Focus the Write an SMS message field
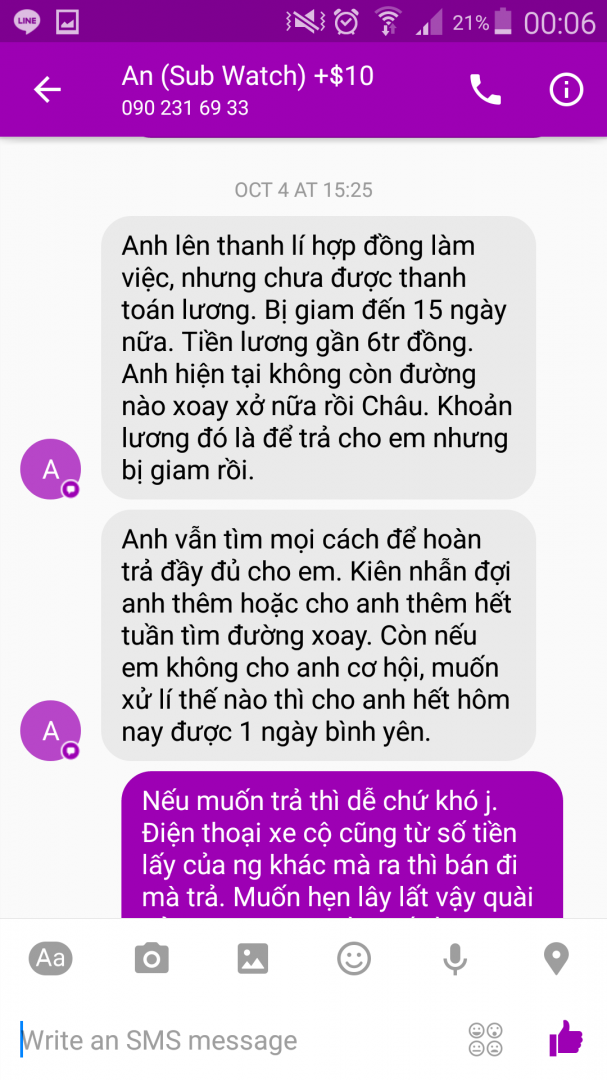607x1080 pixels. coord(230,1040)
